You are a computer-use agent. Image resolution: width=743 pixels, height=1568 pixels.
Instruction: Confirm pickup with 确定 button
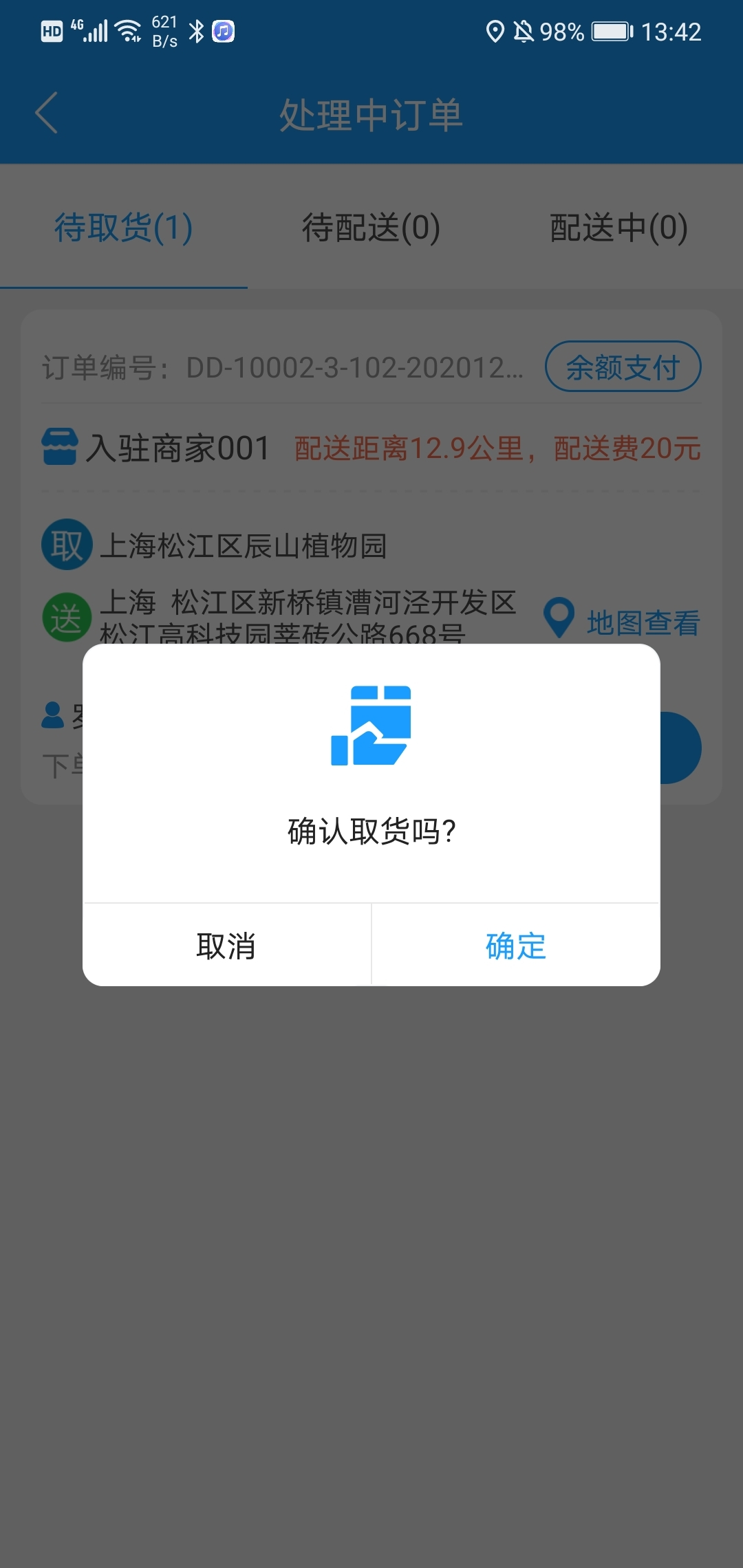coord(516,946)
